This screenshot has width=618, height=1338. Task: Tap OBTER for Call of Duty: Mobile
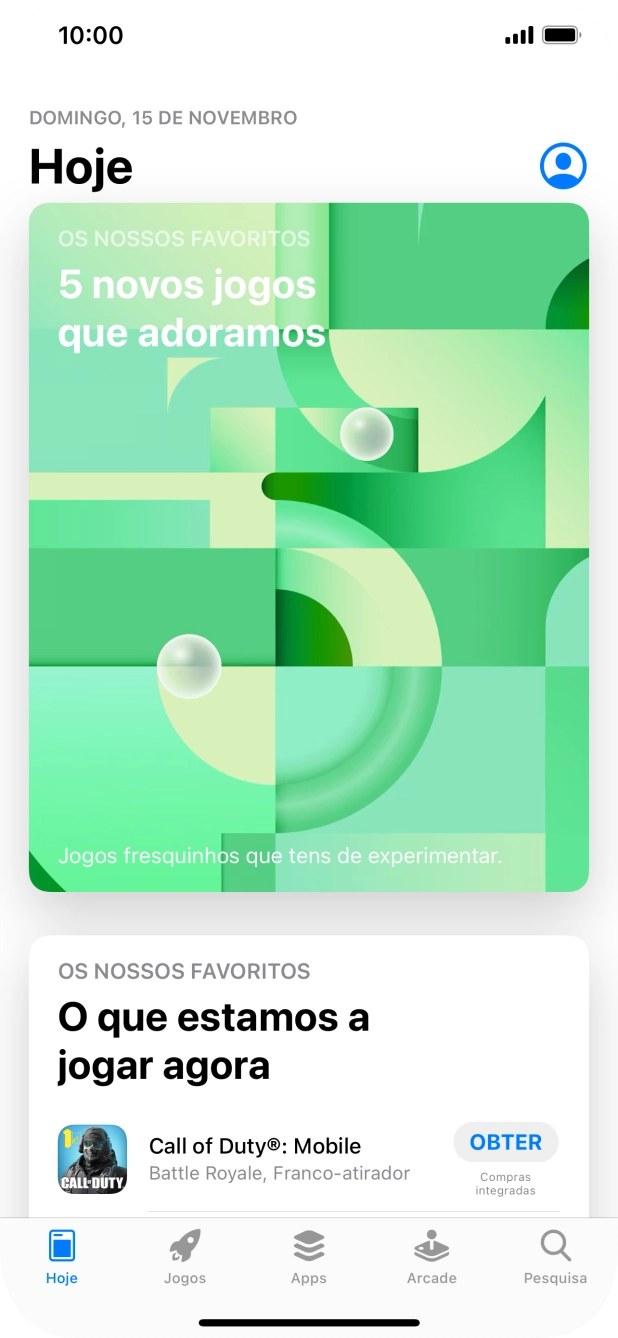[x=505, y=1142]
